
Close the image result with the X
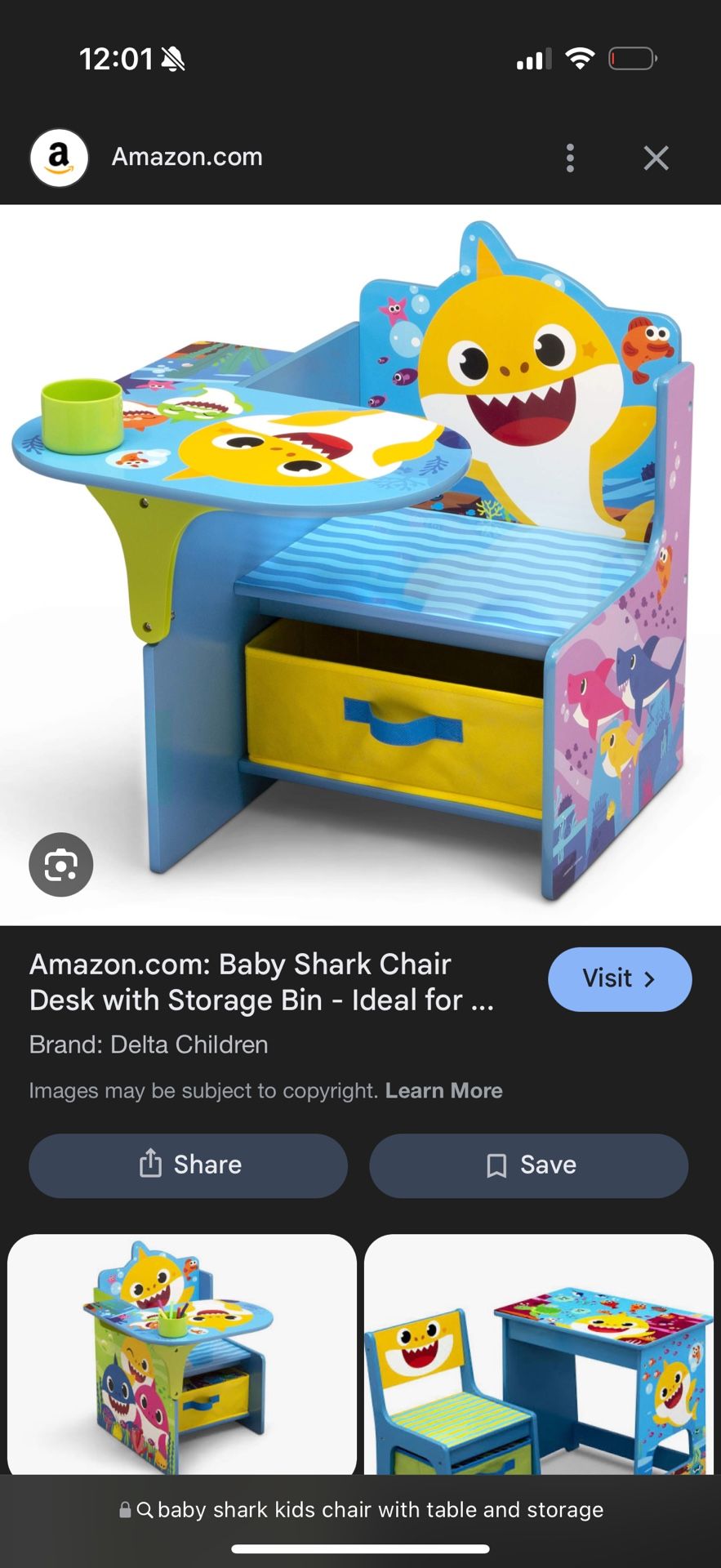pyautogui.click(x=656, y=158)
